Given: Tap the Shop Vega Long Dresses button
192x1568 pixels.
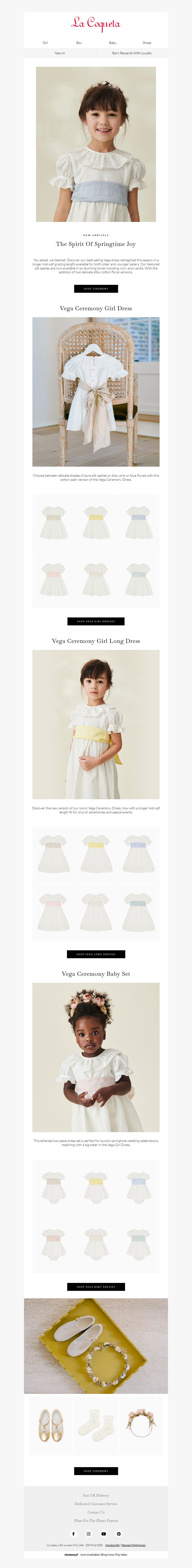Looking at the screenshot, I should click(x=96, y=954).
